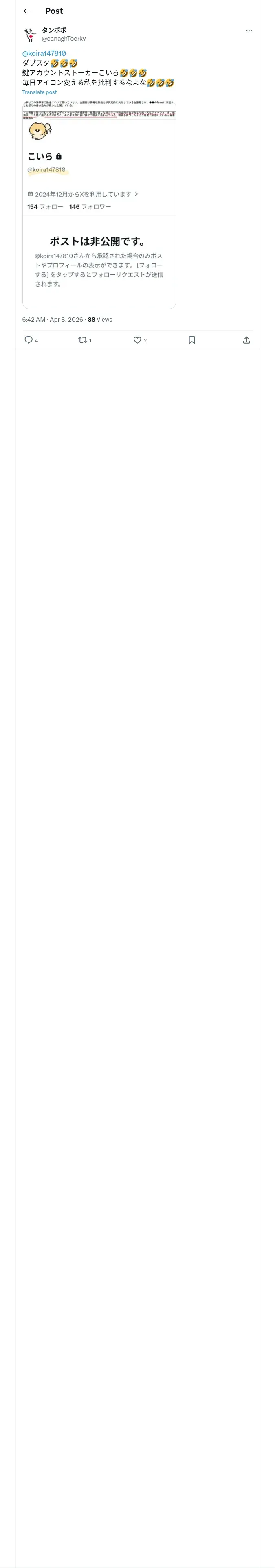Open the attached screenshot image

(99, 205)
